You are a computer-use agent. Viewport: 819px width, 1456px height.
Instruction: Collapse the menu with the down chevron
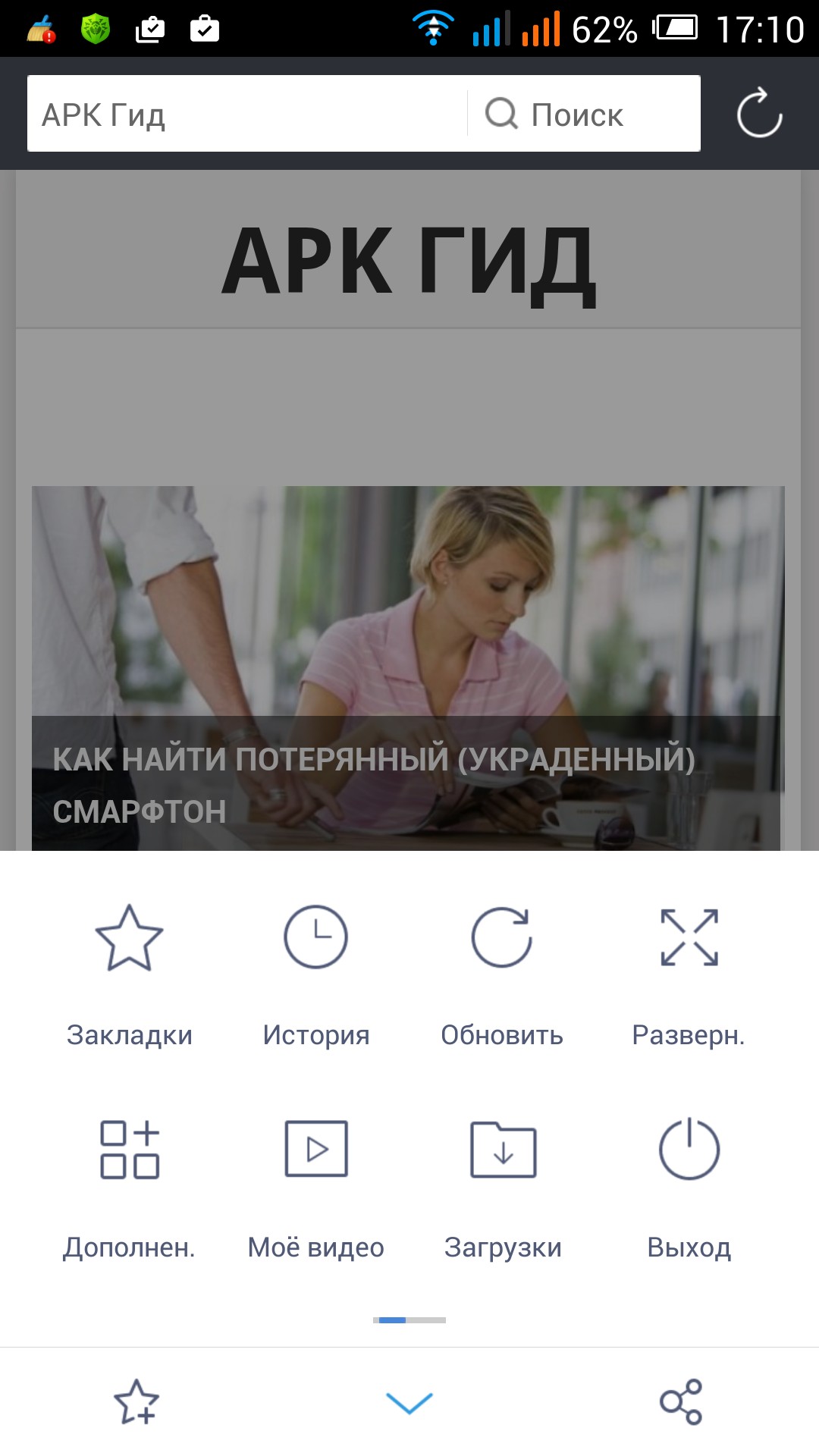coord(409,1403)
